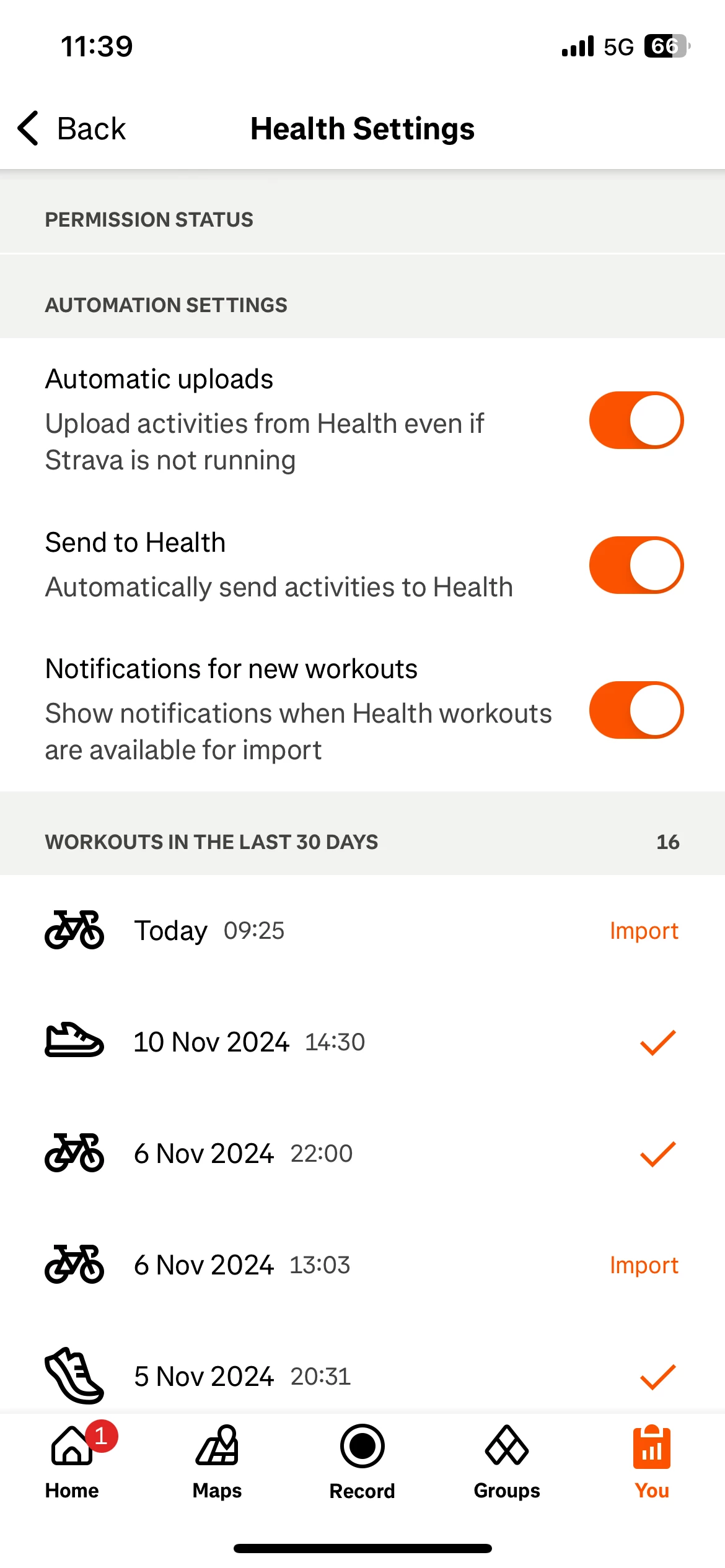Toggle Automatic uploads switch
Viewport: 725px width, 1568px height.
click(x=636, y=420)
